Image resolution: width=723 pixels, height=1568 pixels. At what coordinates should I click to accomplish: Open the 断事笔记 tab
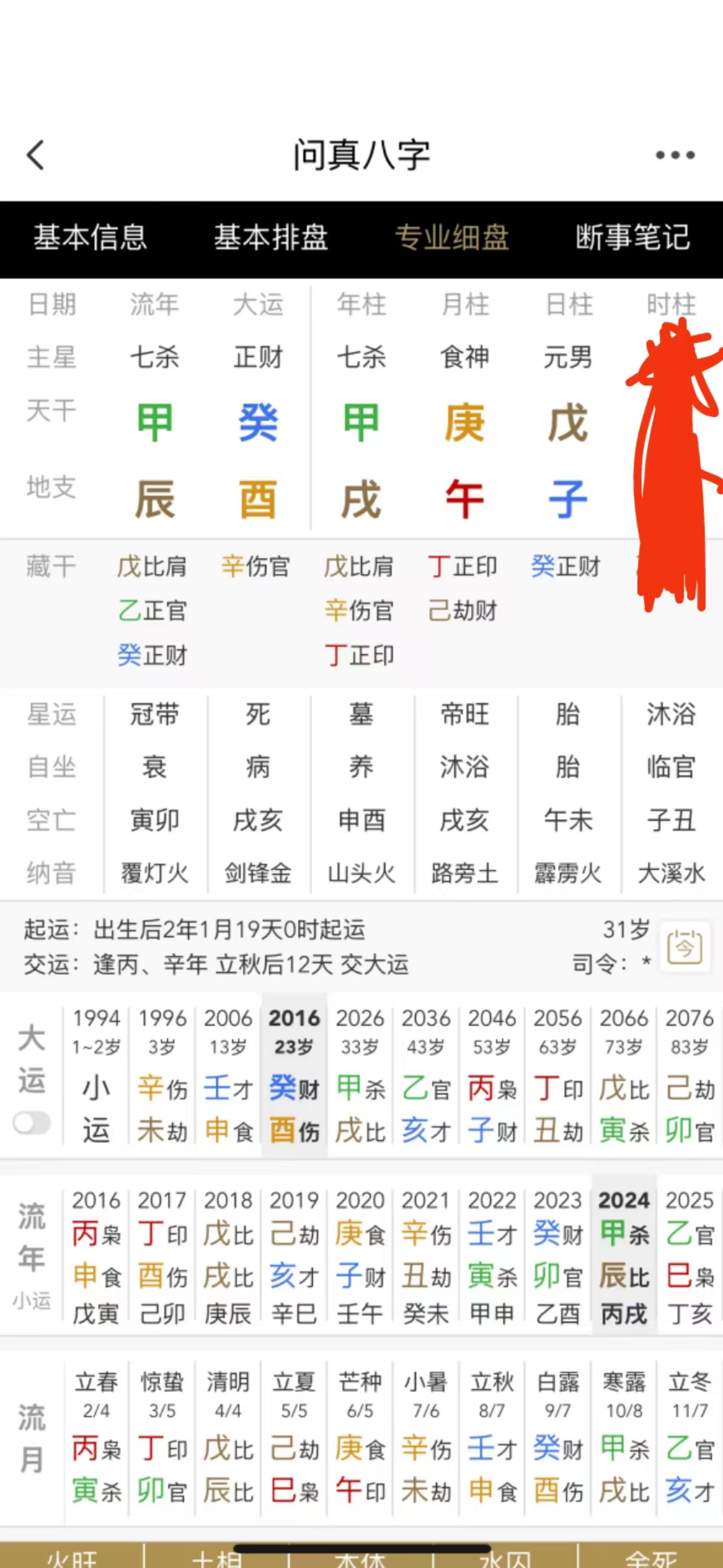(x=633, y=238)
